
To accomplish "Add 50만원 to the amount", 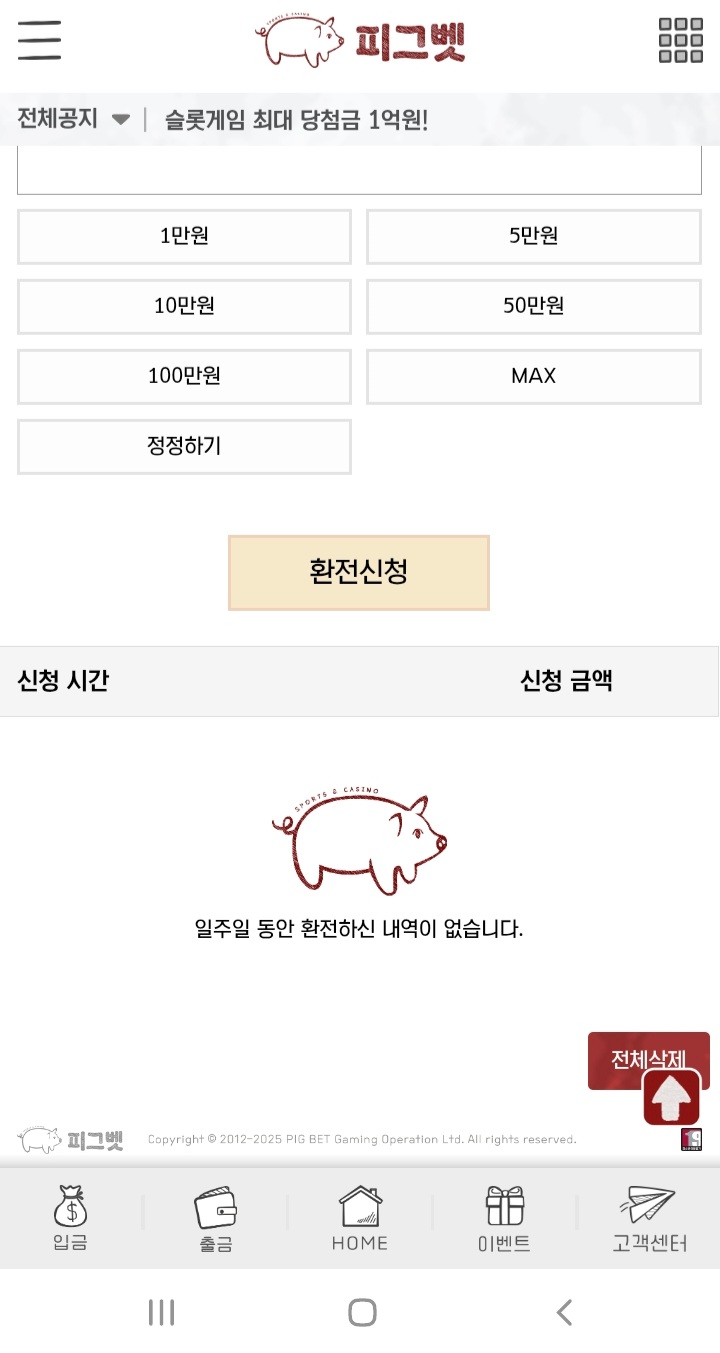I will (x=533, y=307).
